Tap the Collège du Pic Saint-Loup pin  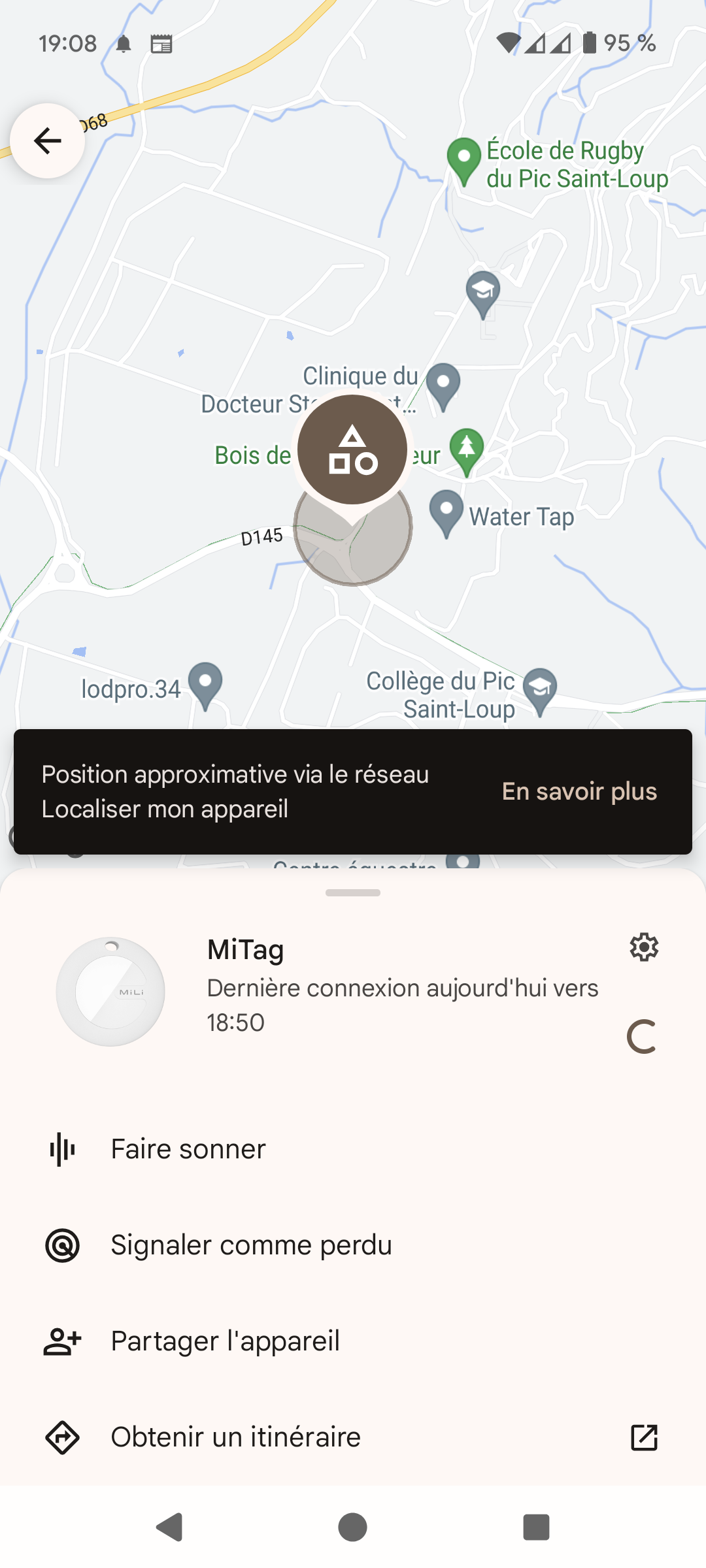540,689
